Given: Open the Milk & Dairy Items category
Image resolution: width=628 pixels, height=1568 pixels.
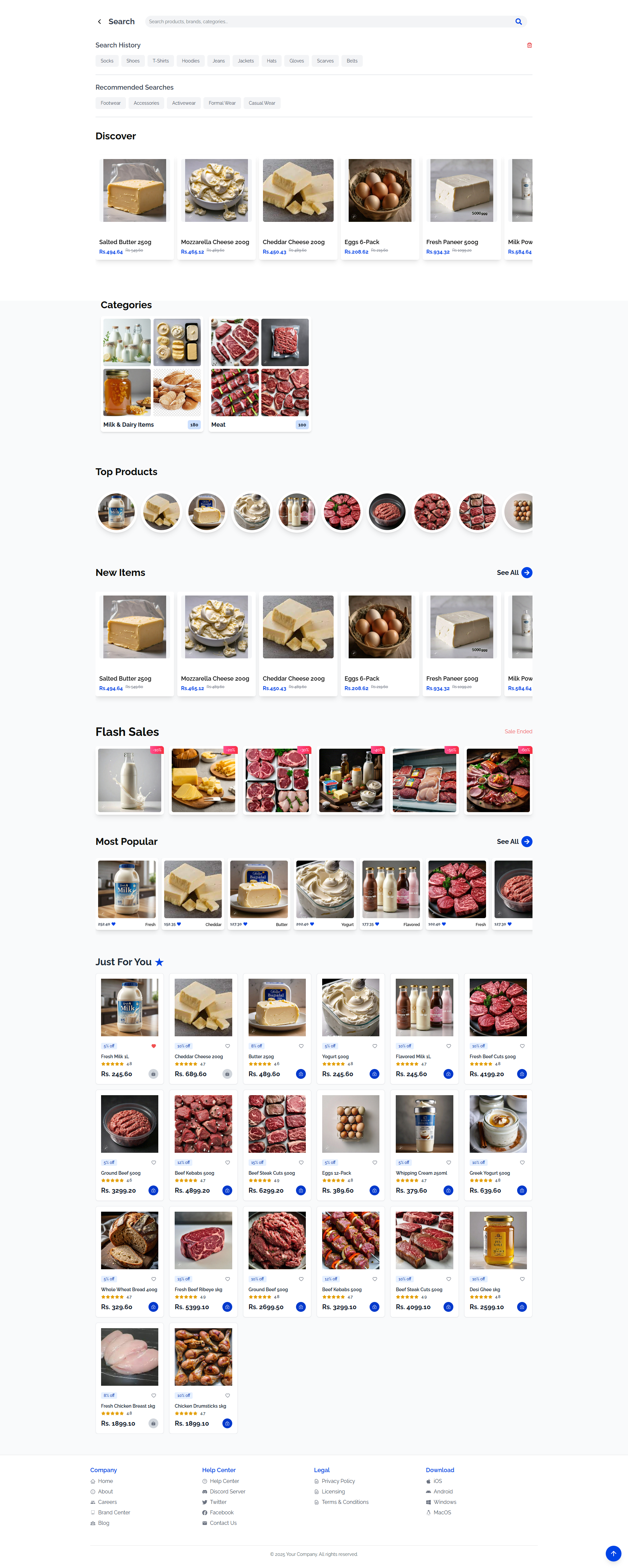Looking at the screenshot, I should pos(152,374).
